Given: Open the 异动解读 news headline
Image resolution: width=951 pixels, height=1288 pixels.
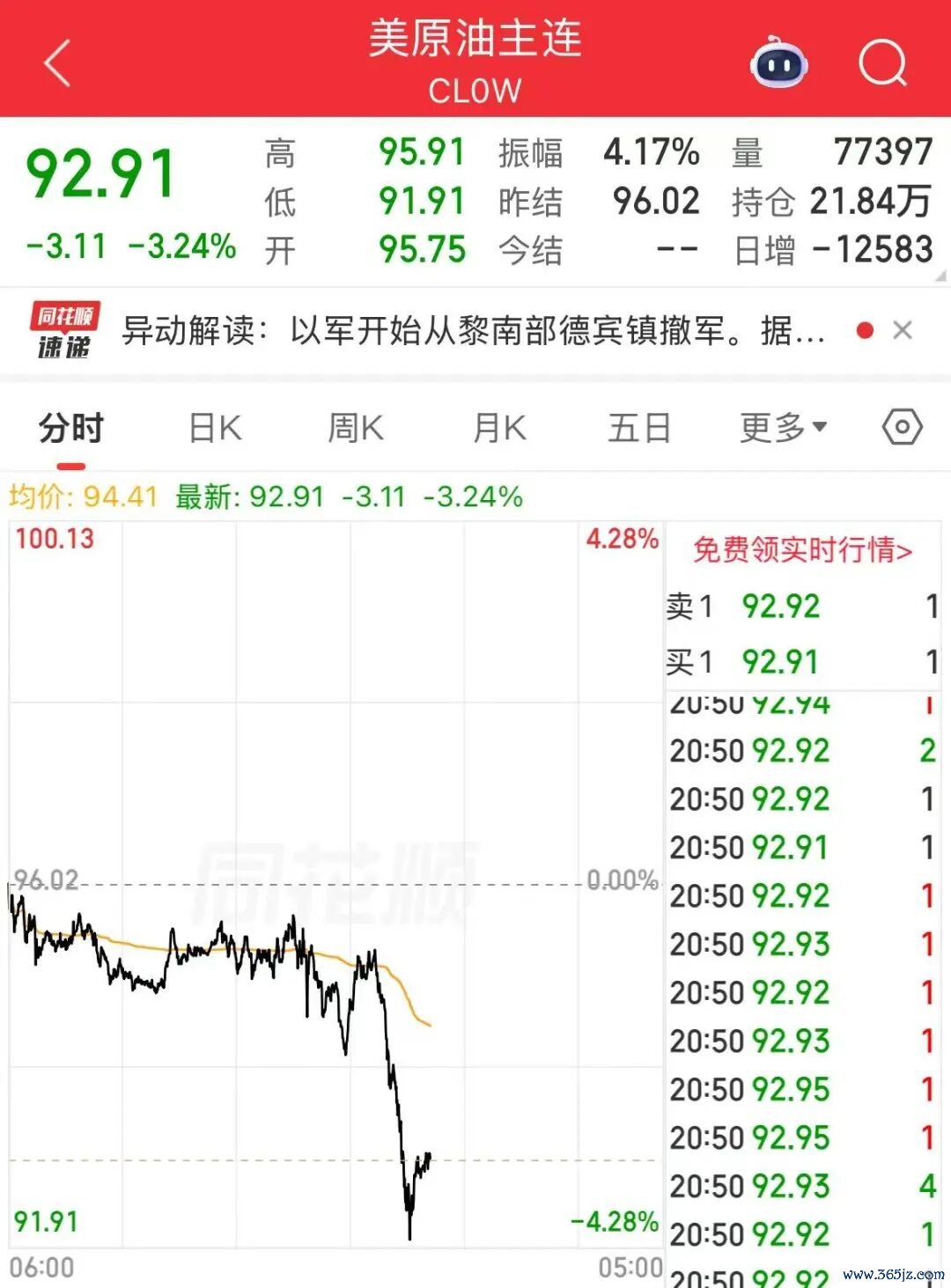Looking at the screenshot, I should pos(473,331).
